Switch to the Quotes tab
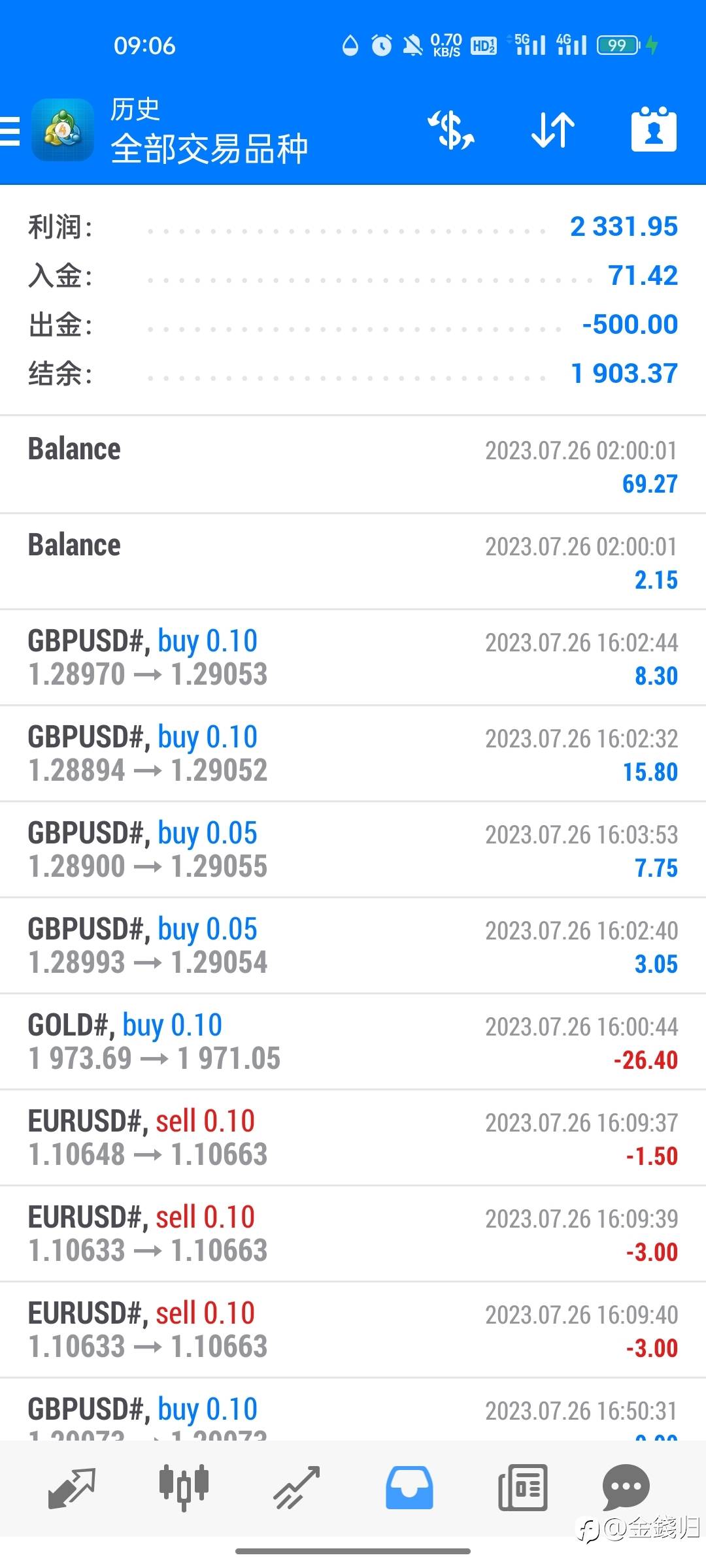Viewport: 706px width, 1568px height. (72, 1488)
